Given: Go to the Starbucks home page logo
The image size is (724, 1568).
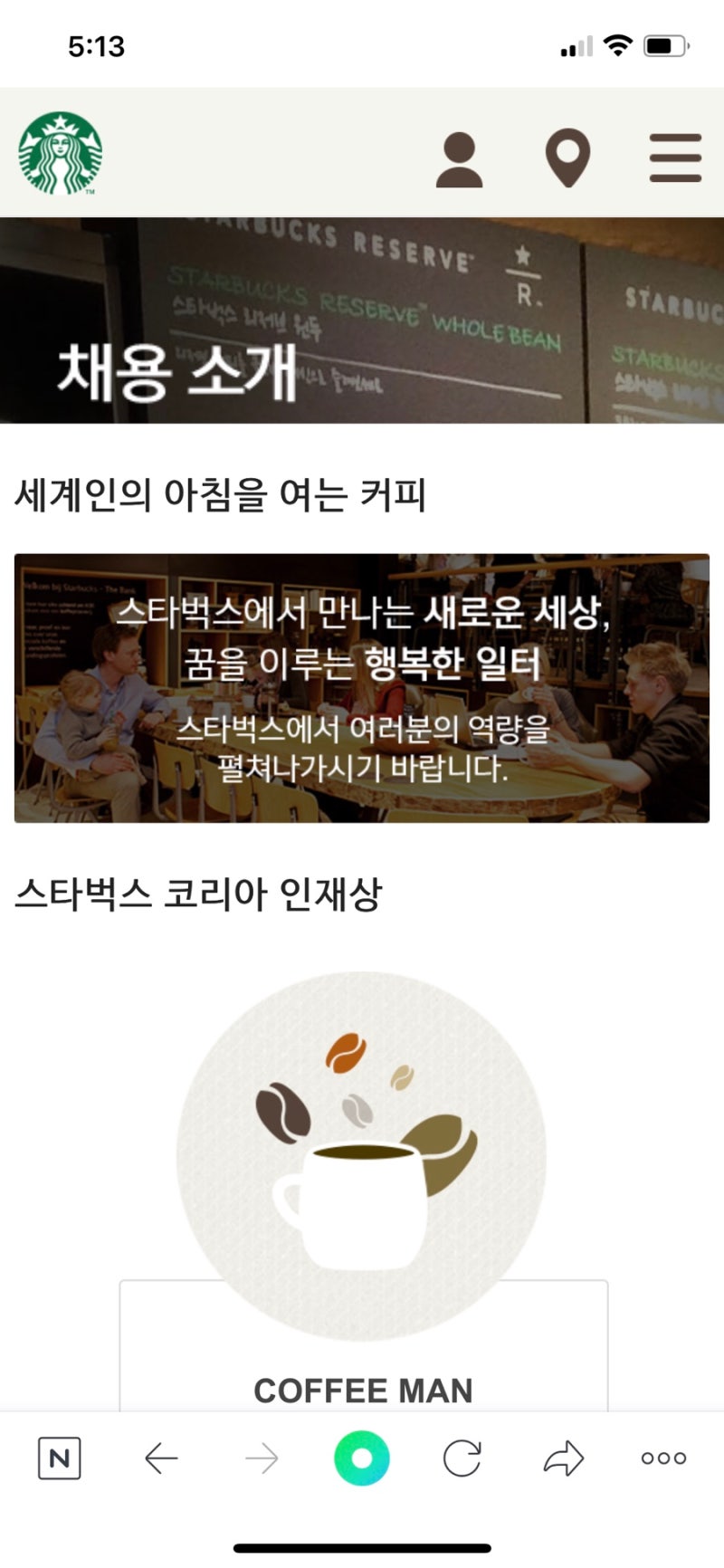Looking at the screenshot, I should click(60, 153).
